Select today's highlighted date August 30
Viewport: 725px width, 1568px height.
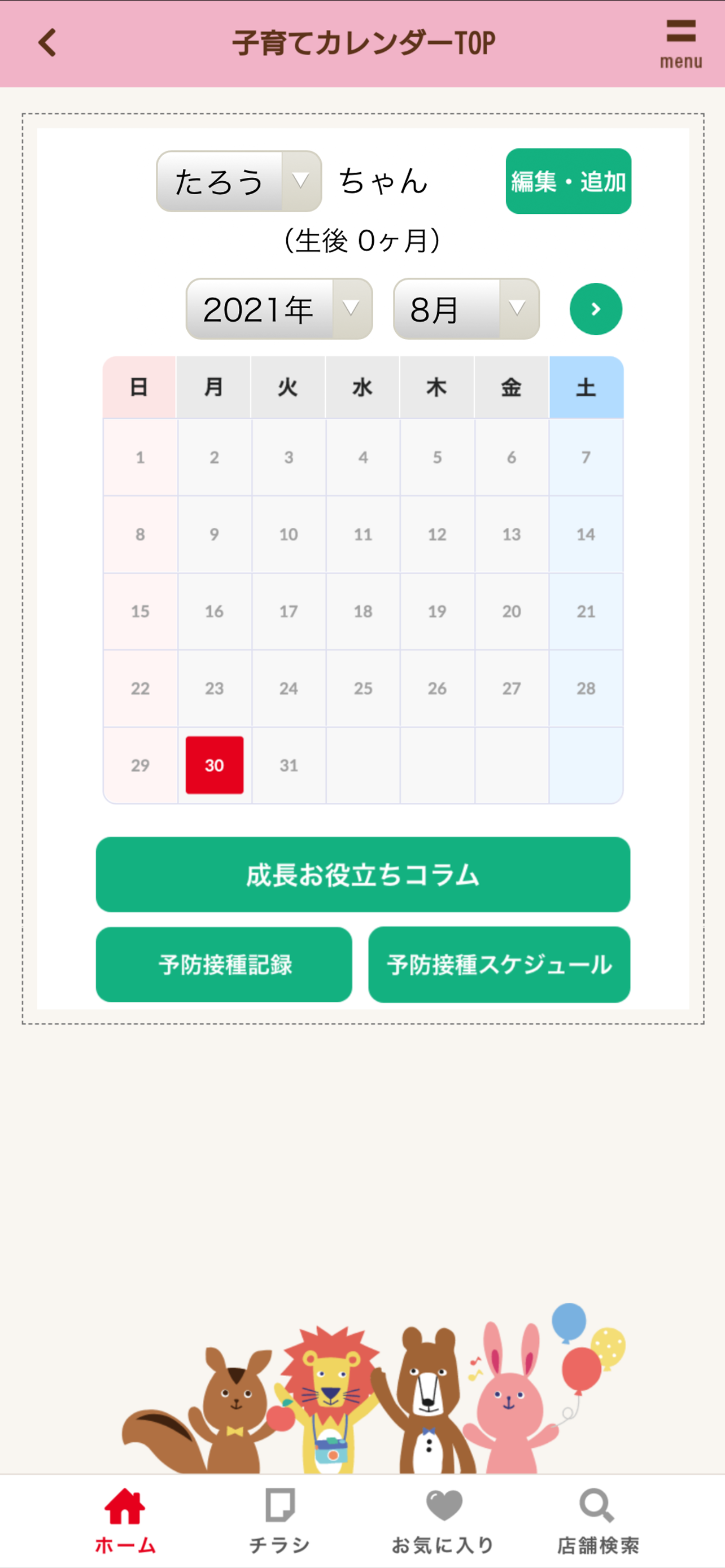pos(214,766)
